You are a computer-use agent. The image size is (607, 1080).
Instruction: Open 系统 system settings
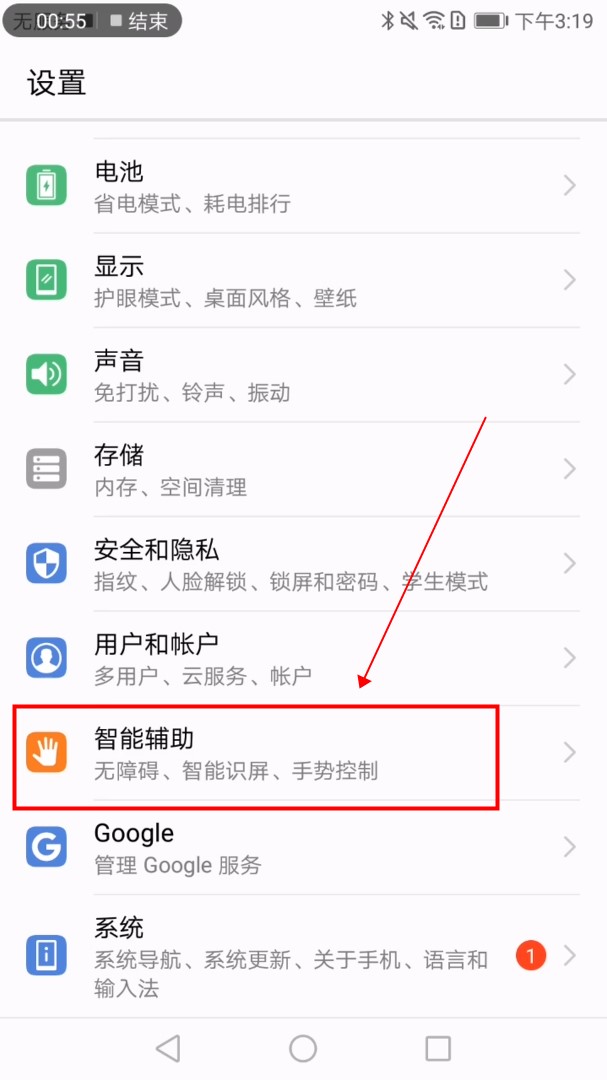point(300,955)
